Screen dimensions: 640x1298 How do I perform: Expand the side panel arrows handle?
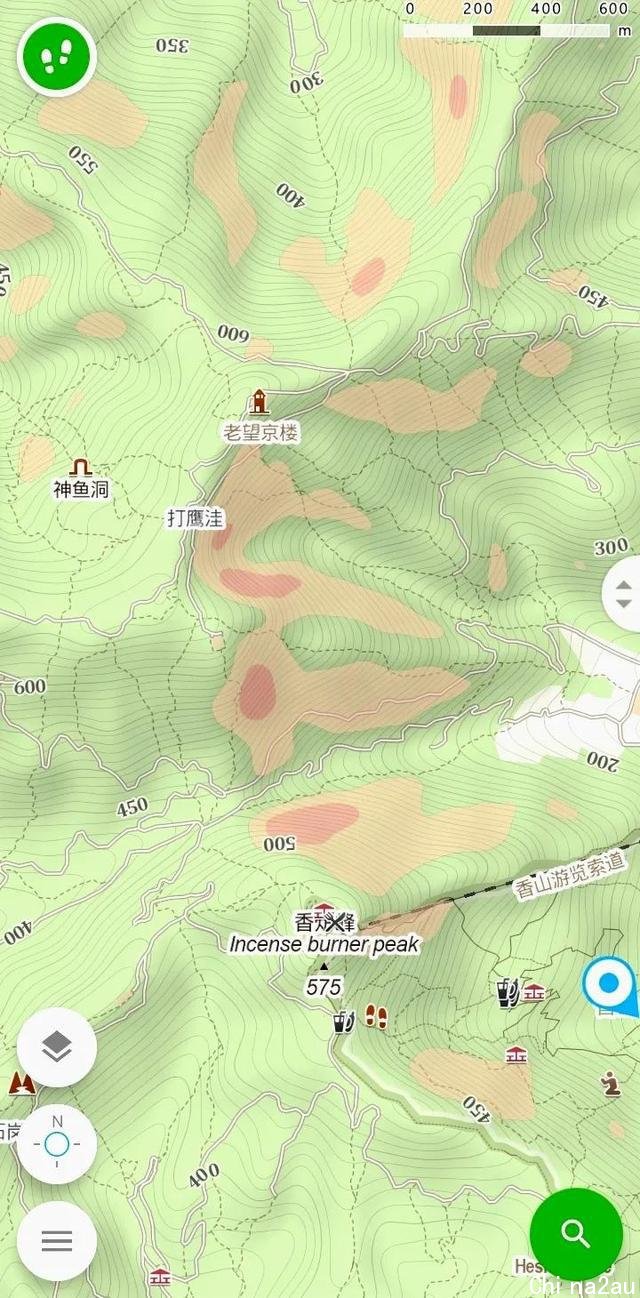(624, 595)
